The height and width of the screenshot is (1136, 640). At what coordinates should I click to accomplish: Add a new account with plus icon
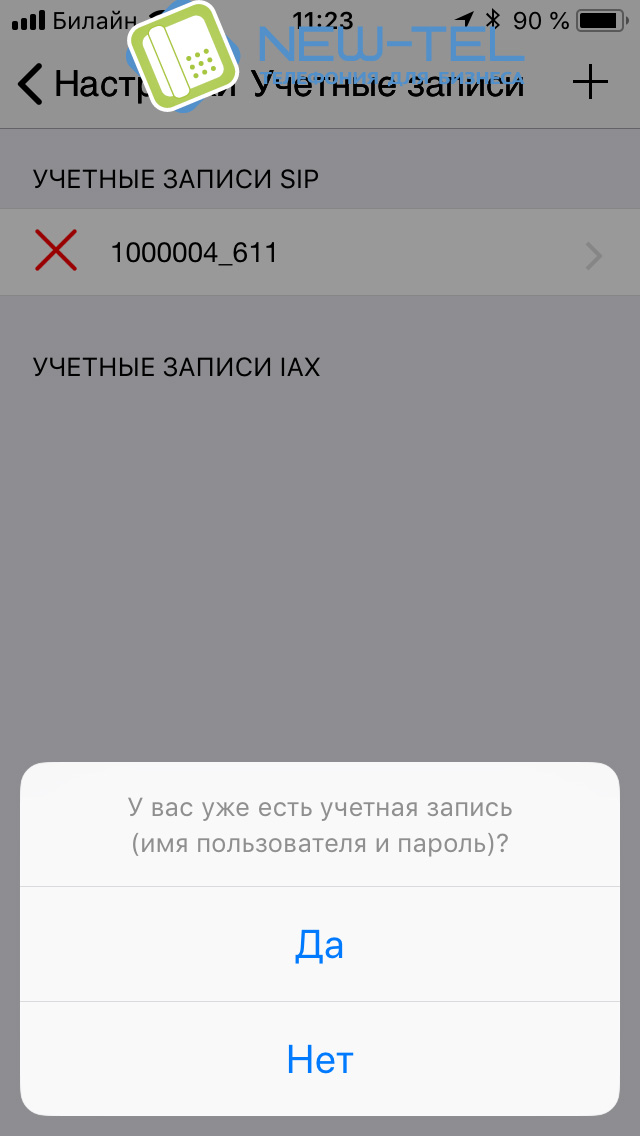pyautogui.click(x=590, y=83)
